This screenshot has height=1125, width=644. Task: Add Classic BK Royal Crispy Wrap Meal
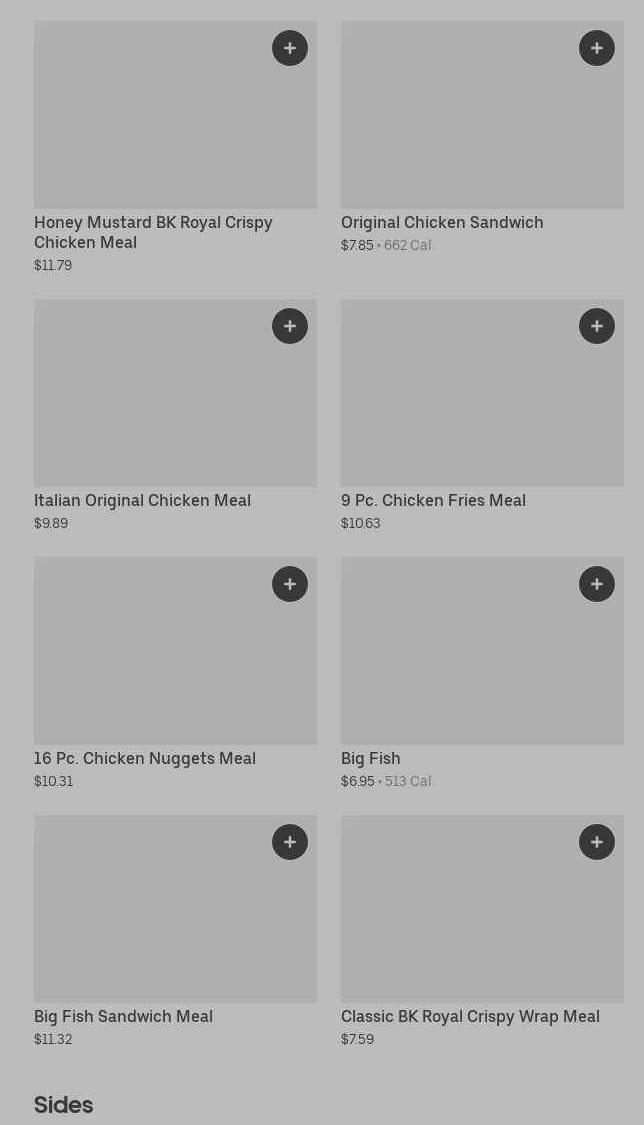pos(597,842)
